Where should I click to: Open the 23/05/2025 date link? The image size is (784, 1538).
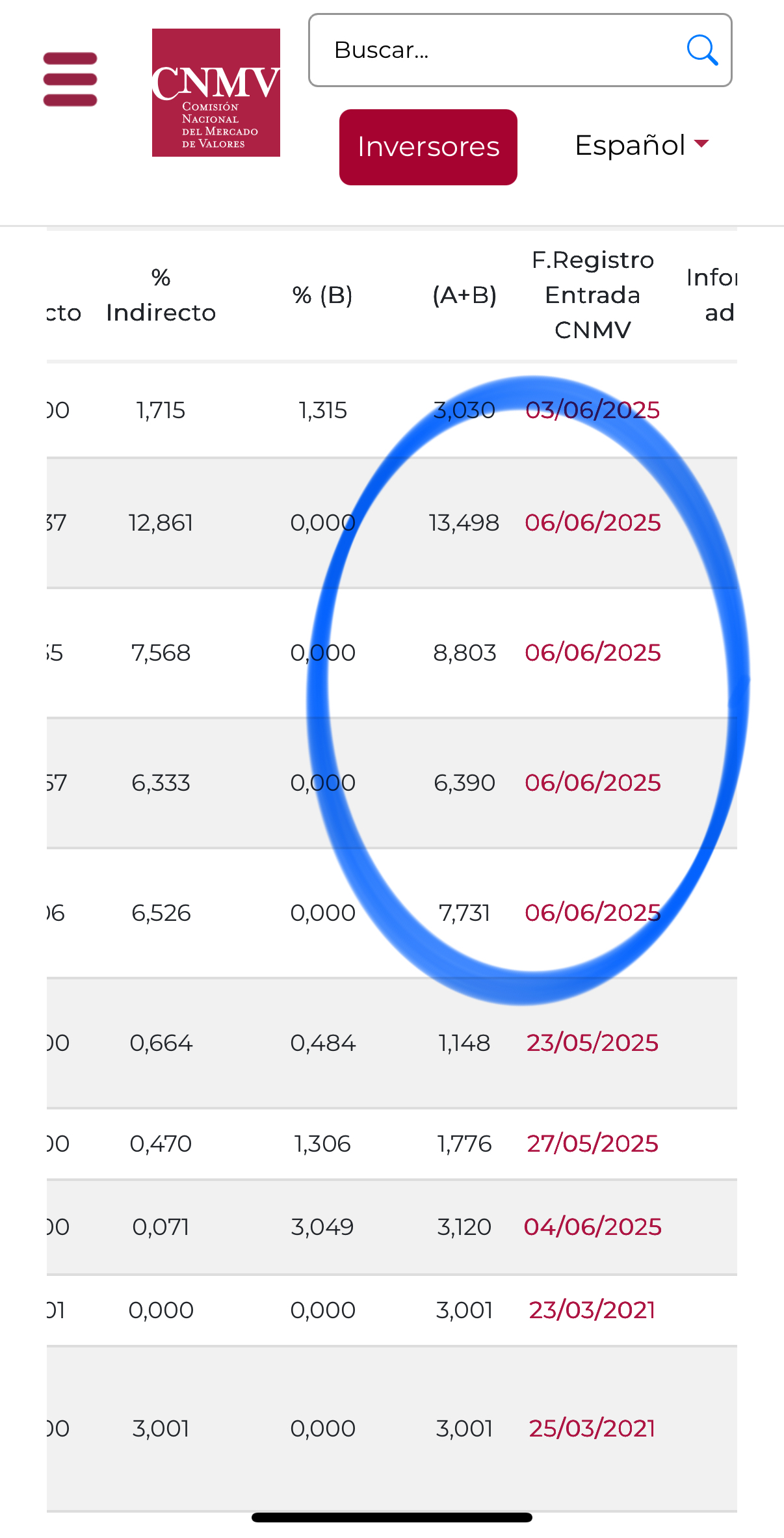click(x=593, y=1043)
